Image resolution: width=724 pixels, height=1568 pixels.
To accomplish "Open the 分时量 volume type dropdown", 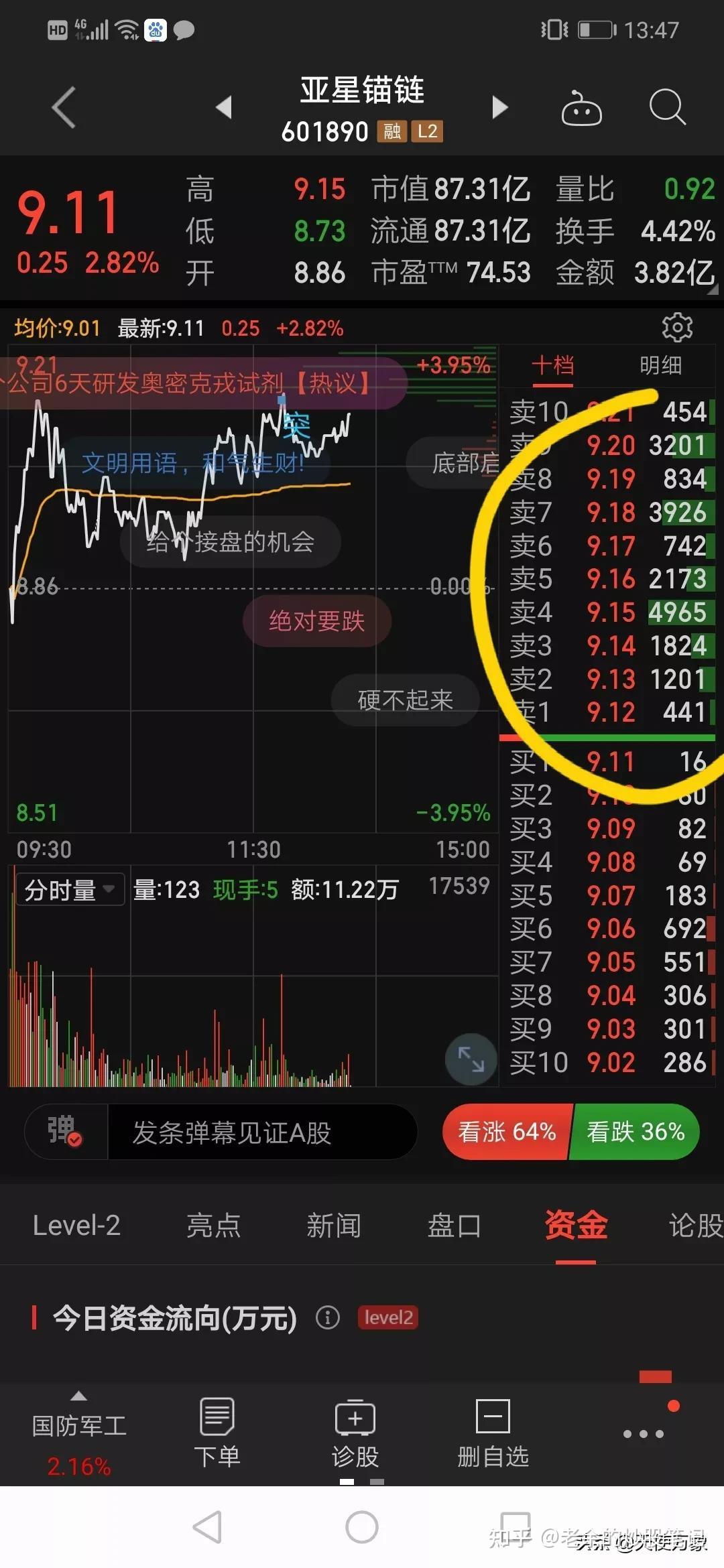I will [x=69, y=889].
